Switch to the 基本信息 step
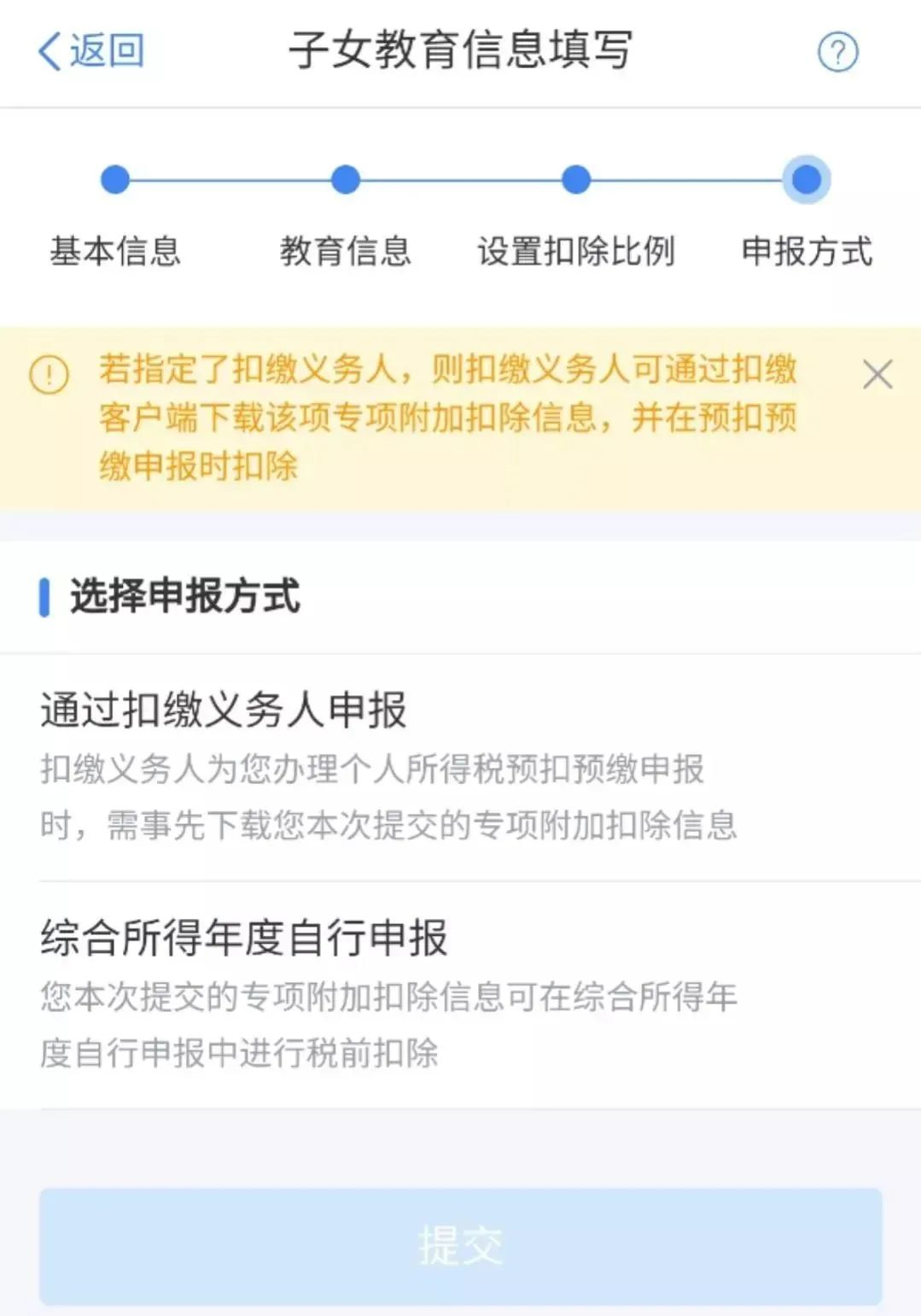Screen dimensions: 921x1316 [x=115, y=250]
